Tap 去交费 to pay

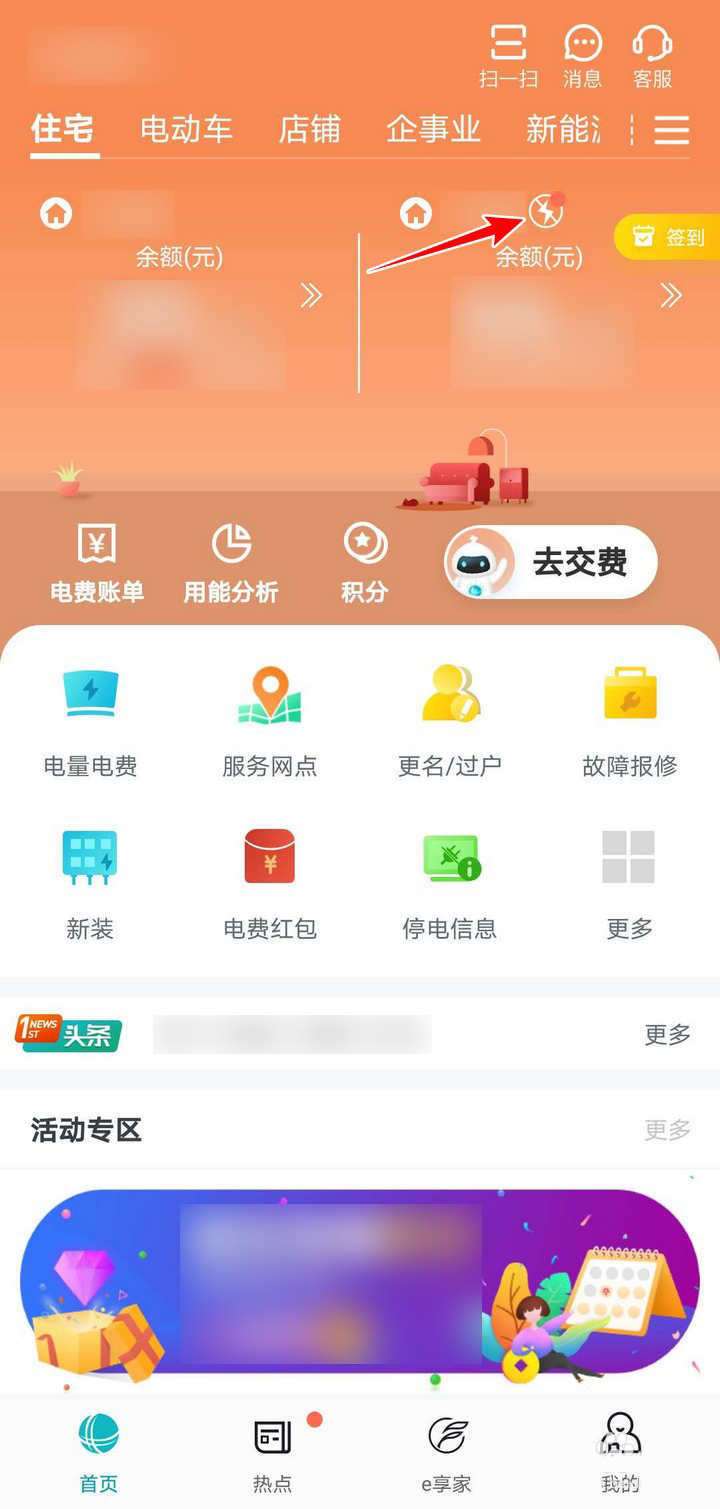point(551,562)
